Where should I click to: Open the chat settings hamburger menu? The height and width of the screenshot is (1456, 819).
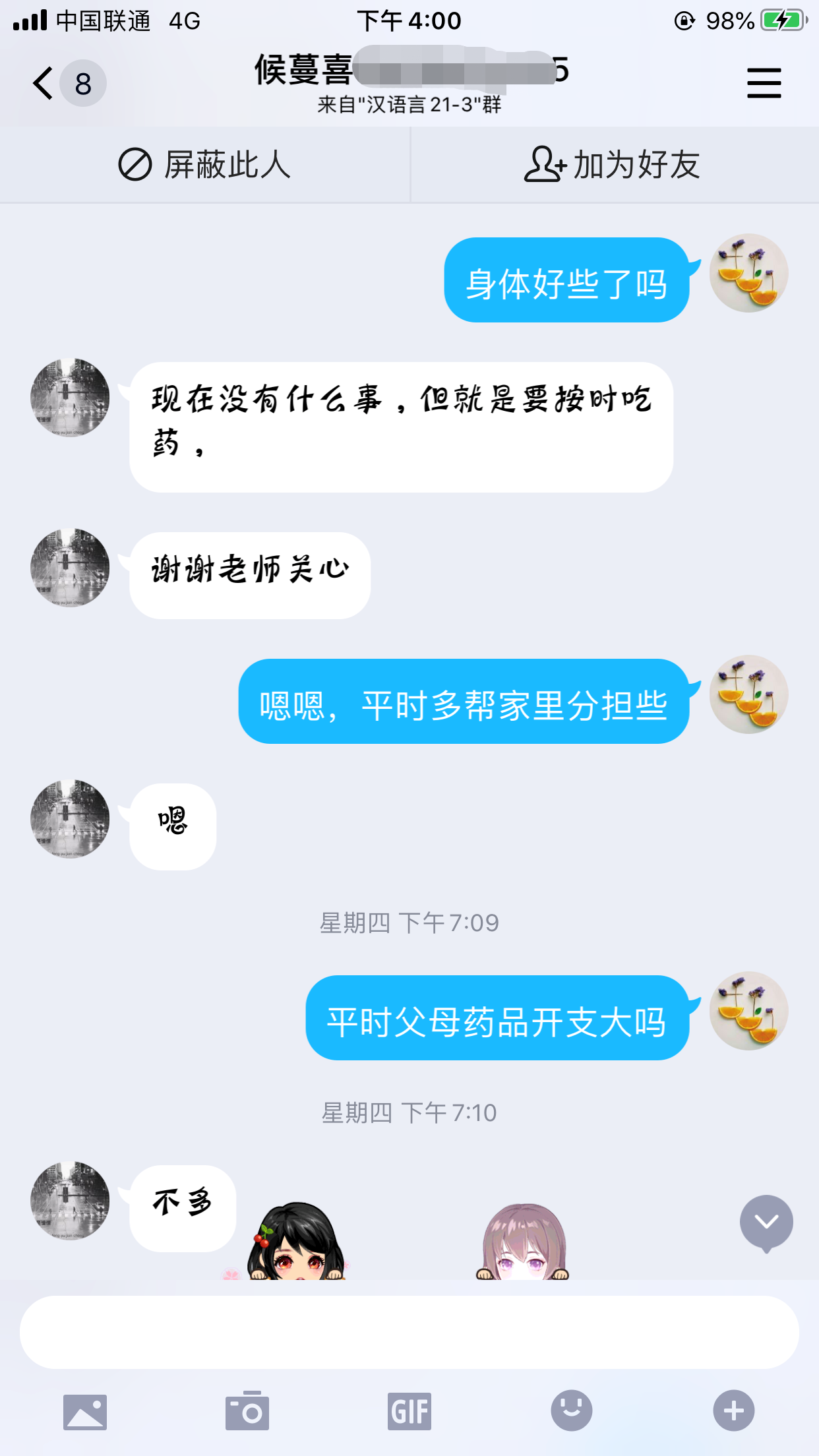[x=764, y=84]
